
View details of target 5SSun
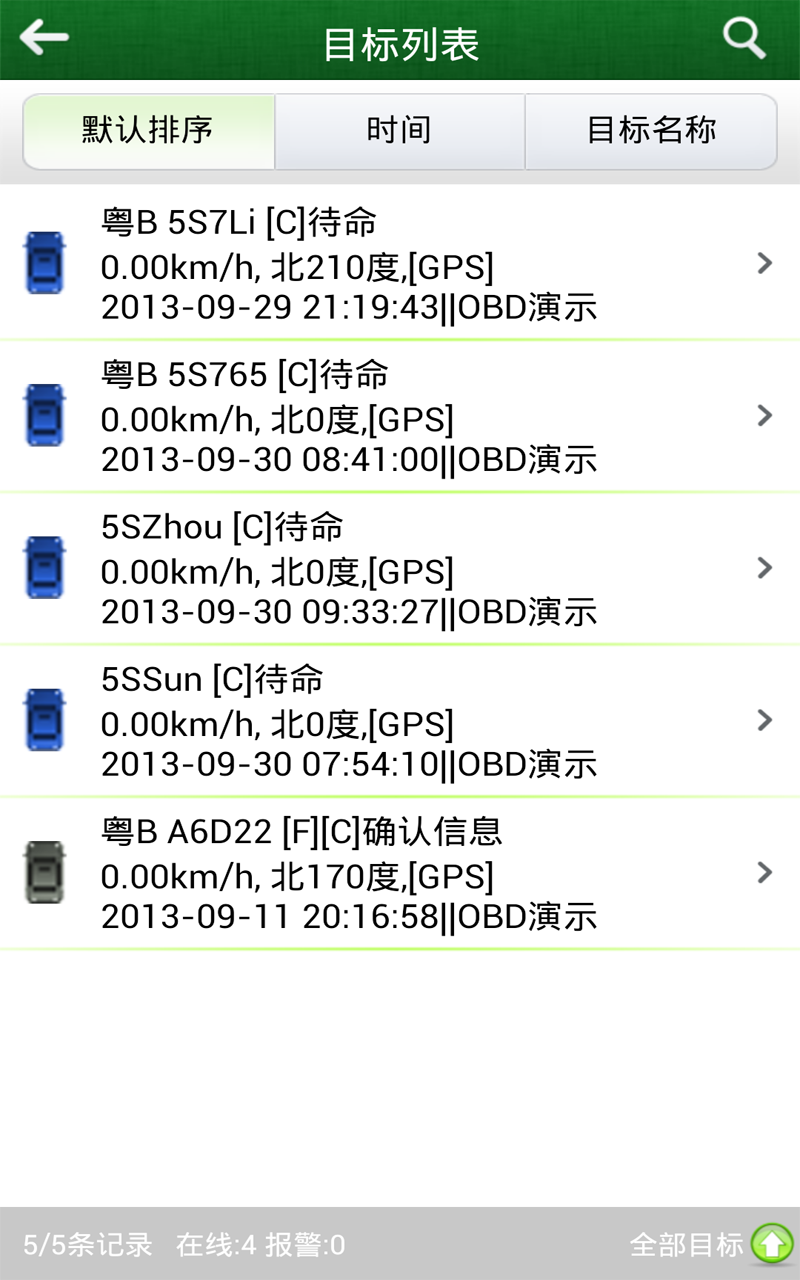pyautogui.click(x=400, y=721)
